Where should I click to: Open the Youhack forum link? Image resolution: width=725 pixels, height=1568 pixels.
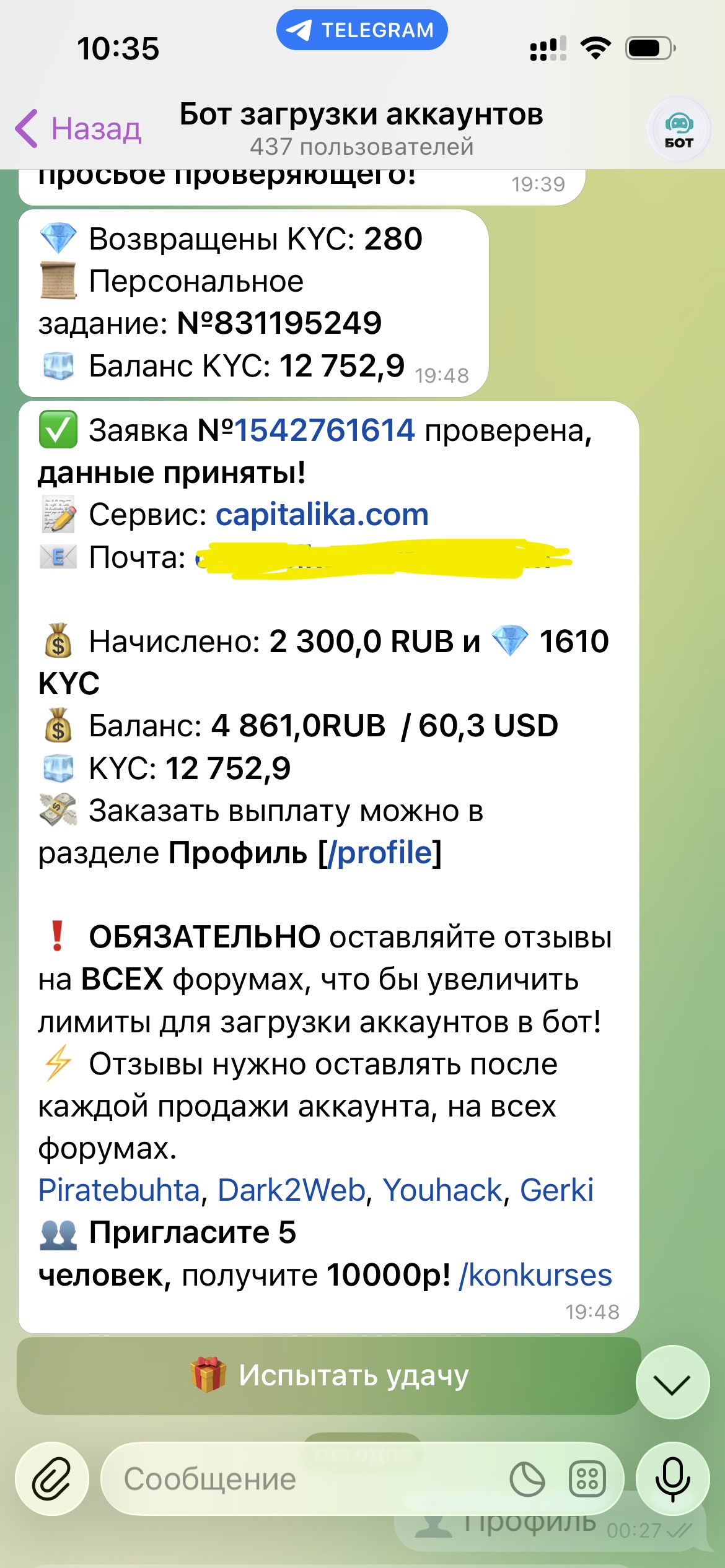coord(442,1190)
